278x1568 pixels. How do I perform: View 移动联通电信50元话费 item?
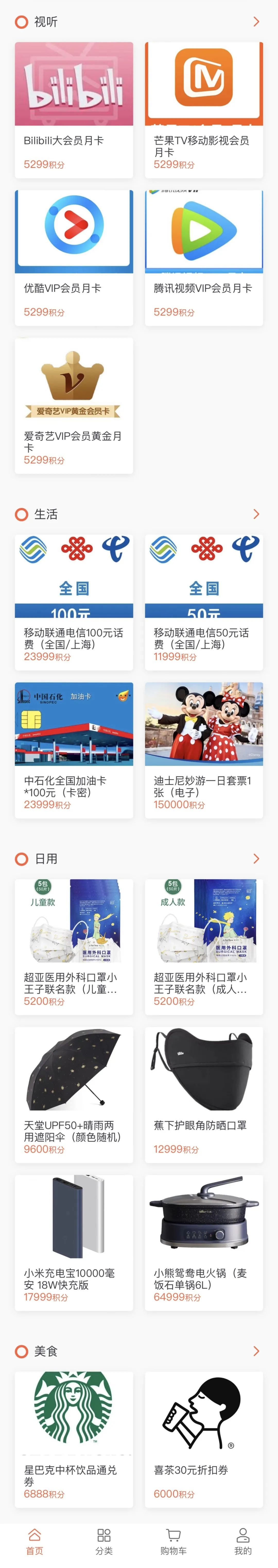click(x=204, y=602)
